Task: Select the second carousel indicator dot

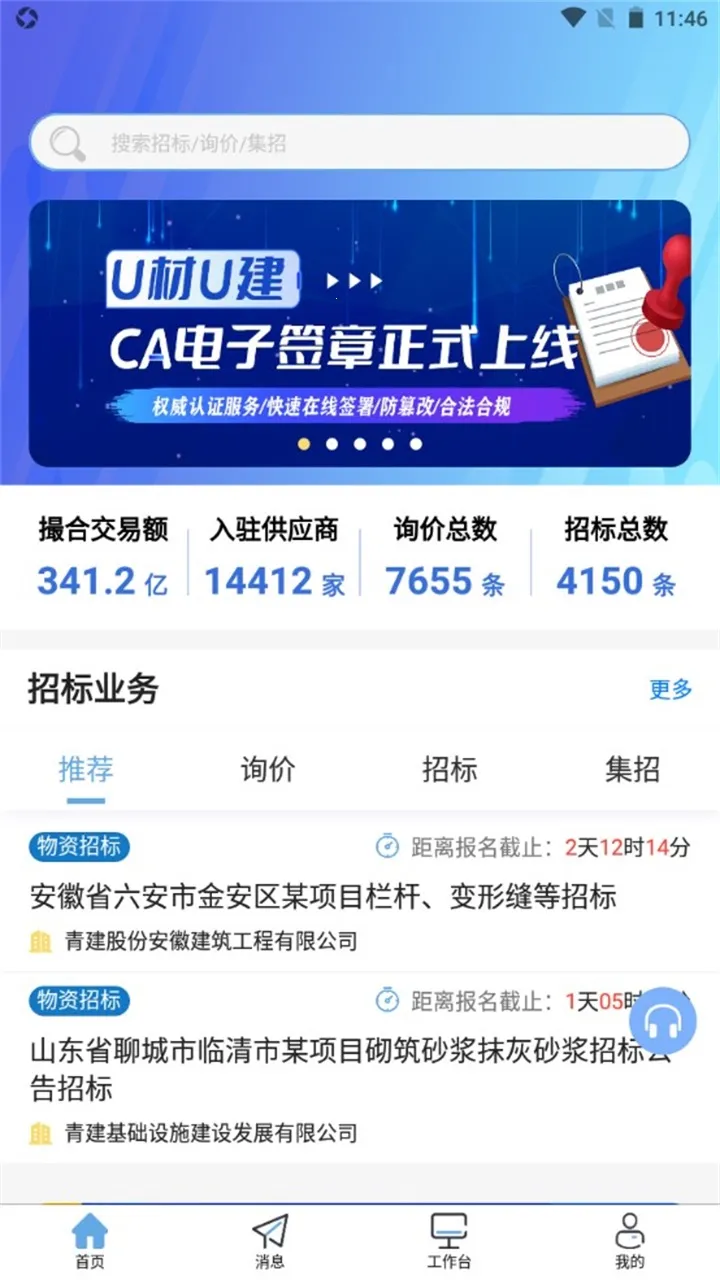Action: (331, 443)
